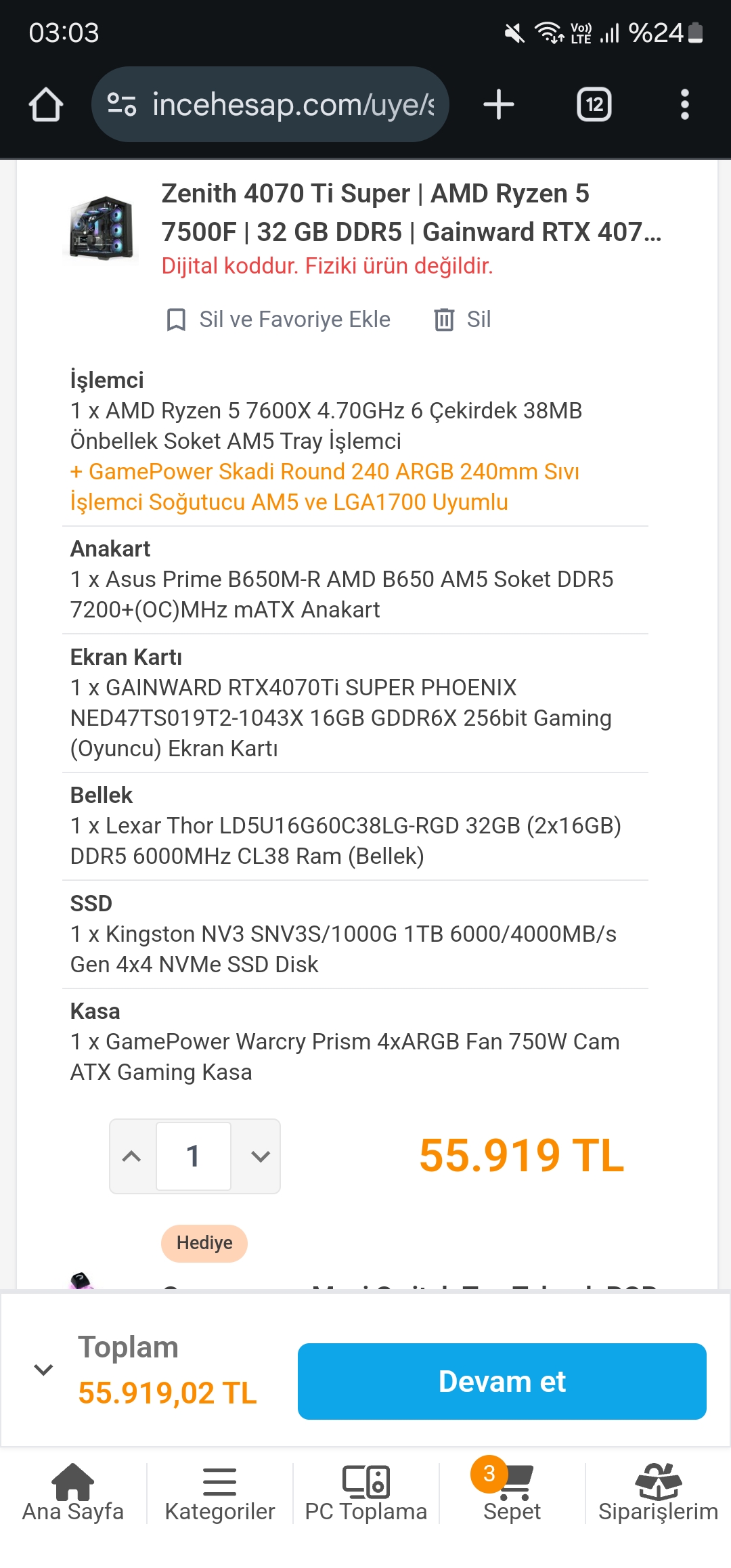This screenshot has width=731, height=1568.
Task: Tap the quantity field showing 1
Action: [x=194, y=1156]
